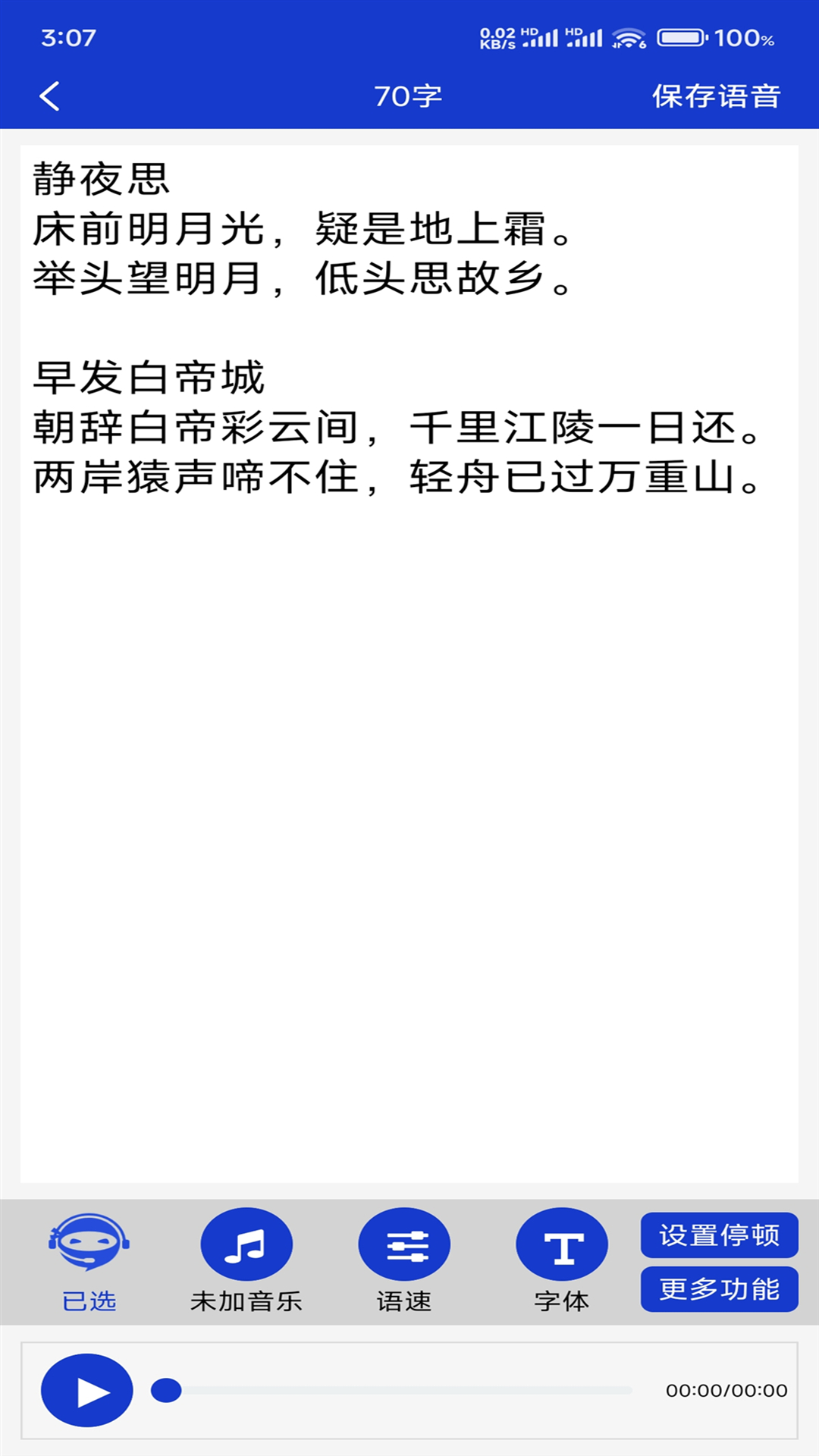
Task: Go back using the top-left arrow
Action: [x=50, y=96]
